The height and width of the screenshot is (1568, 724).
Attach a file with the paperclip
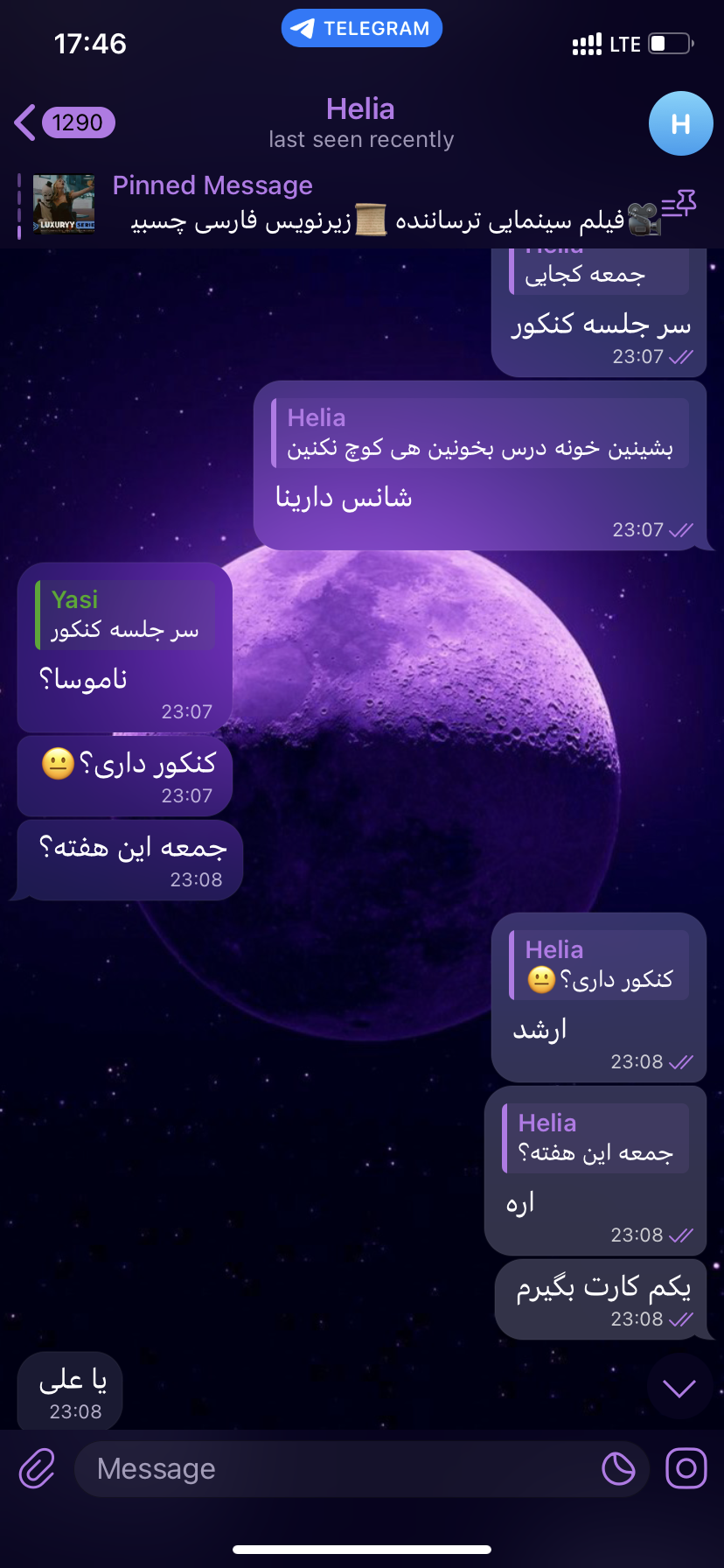tap(38, 1468)
